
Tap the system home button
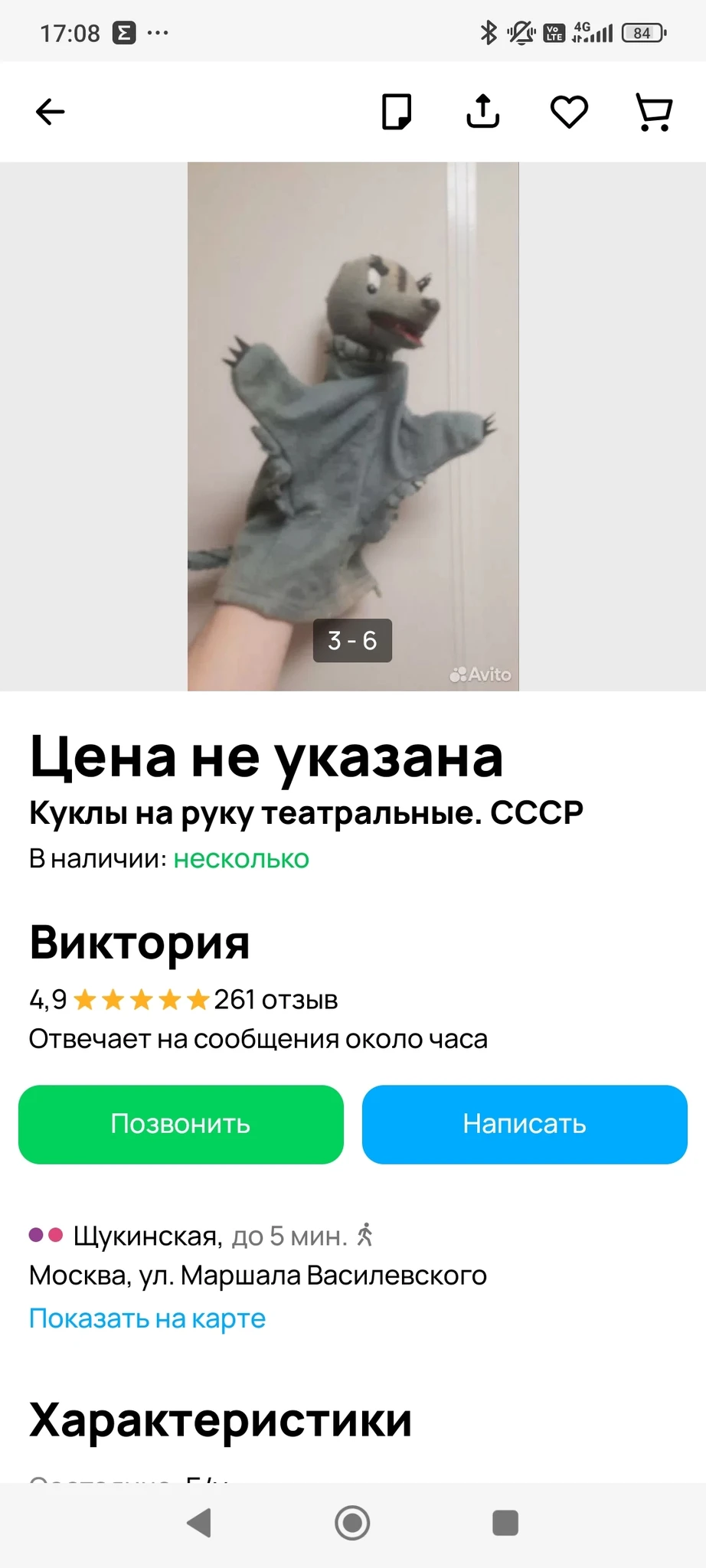coord(352,1523)
